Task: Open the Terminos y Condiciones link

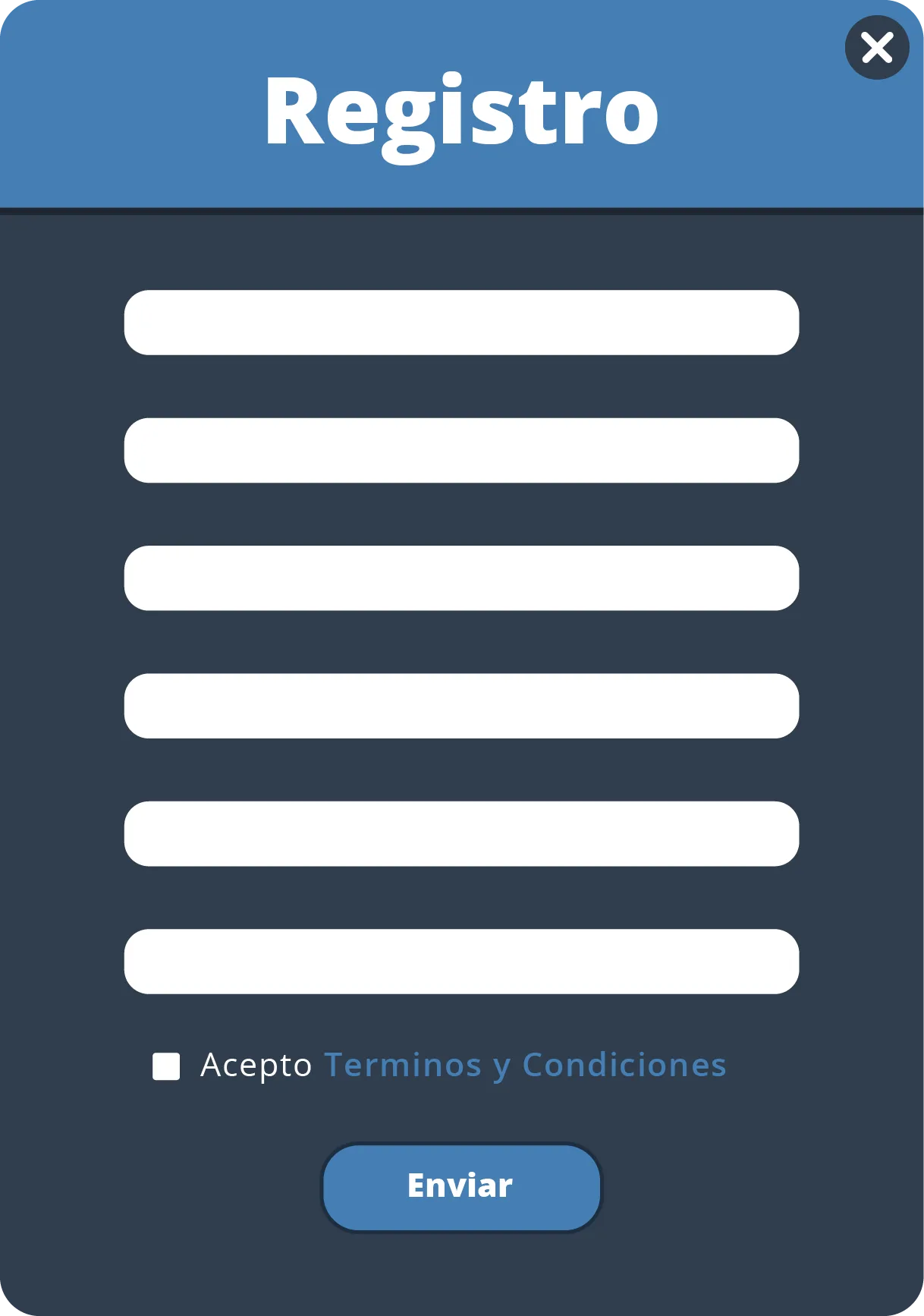Action: [525, 1066]
